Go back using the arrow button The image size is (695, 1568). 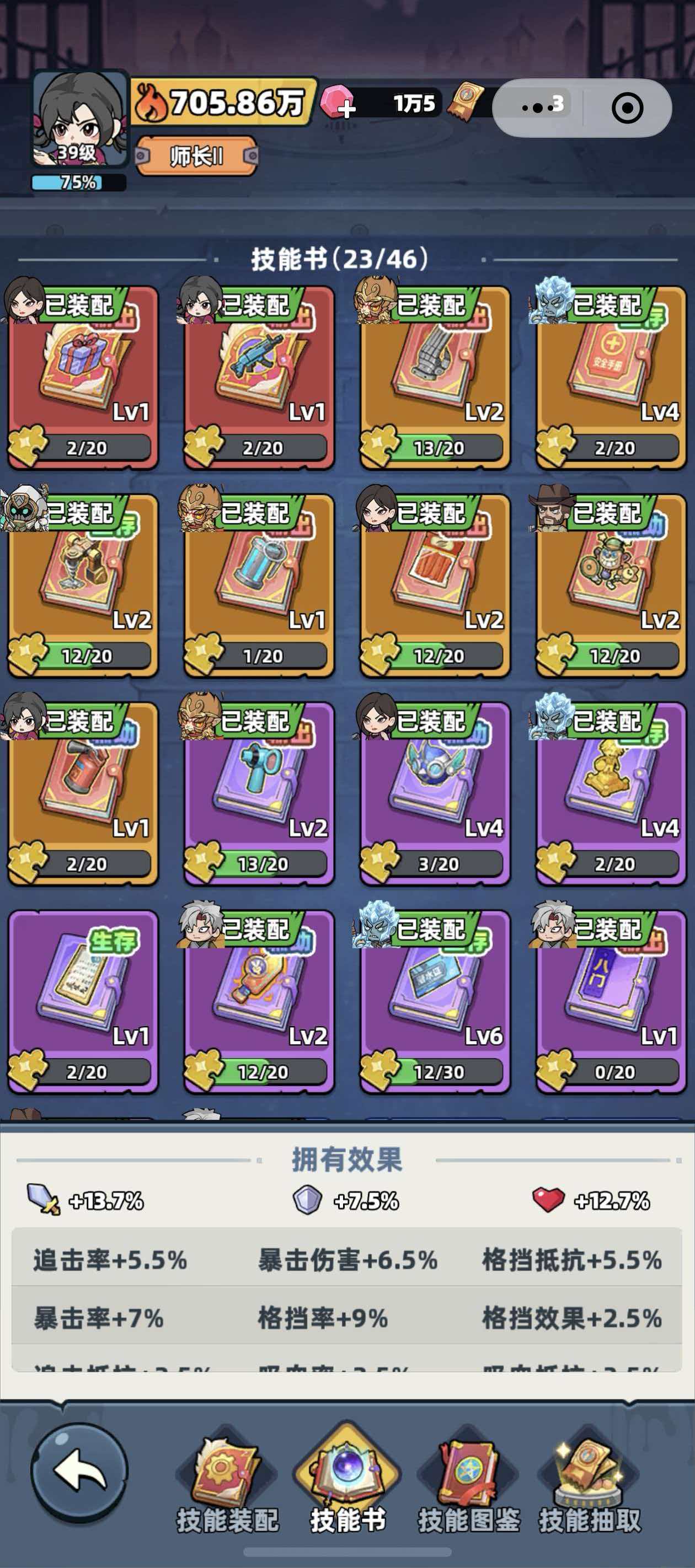click(x=79, y=1471)
